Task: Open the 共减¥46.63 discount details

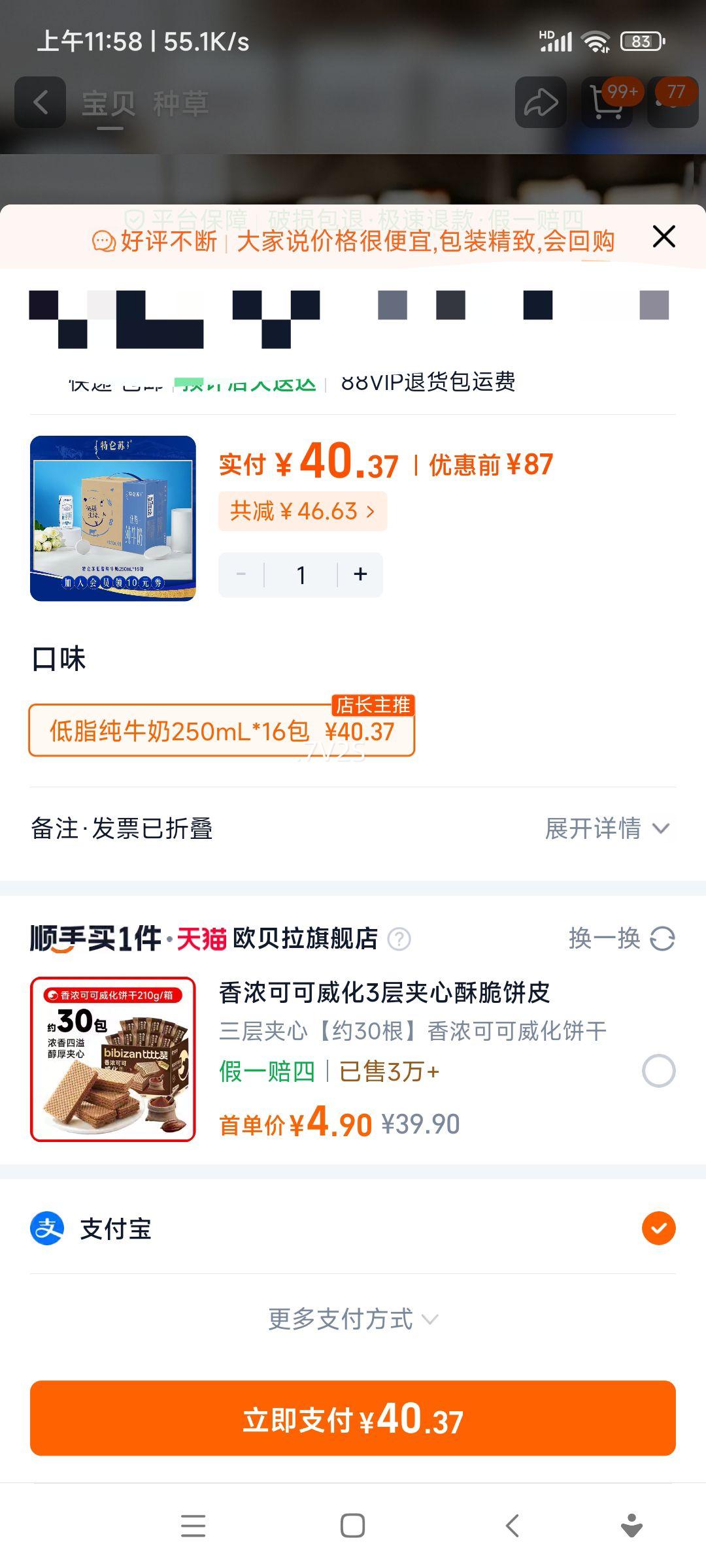Action: [302, 512]
